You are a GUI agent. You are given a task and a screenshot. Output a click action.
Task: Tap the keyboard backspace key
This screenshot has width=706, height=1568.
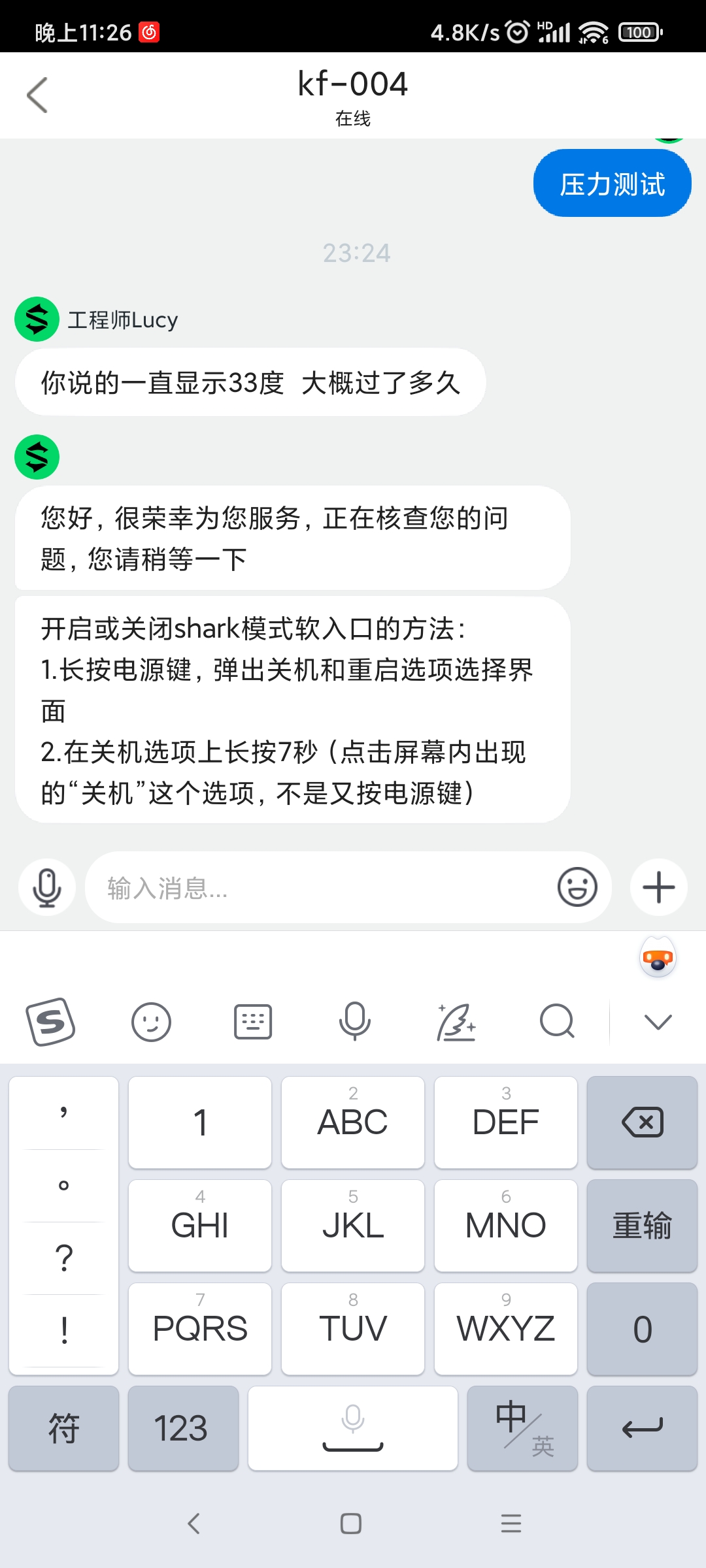[x=642, y=1122]
